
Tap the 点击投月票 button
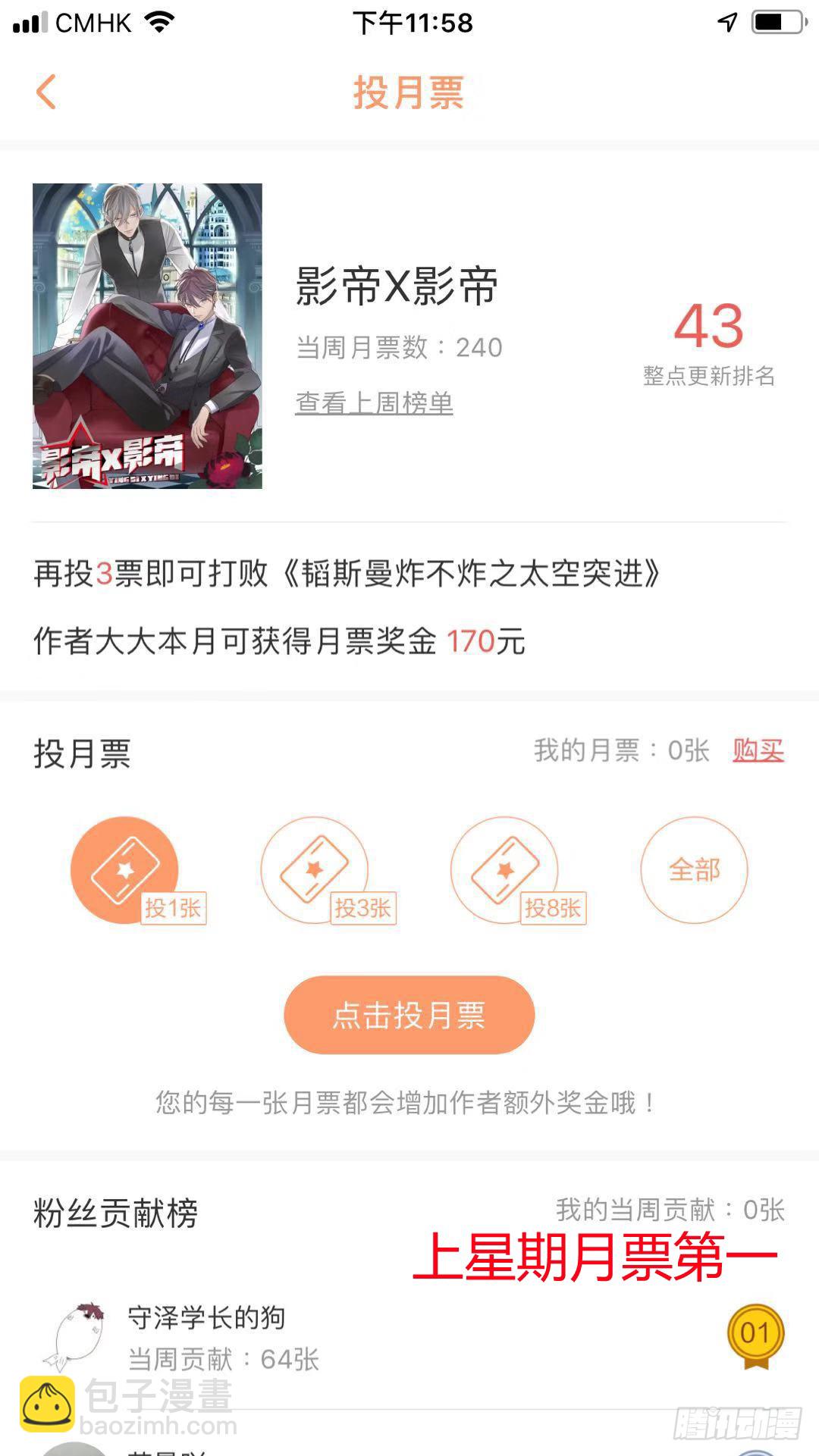pyautogui.click(x=409, y=1015)
